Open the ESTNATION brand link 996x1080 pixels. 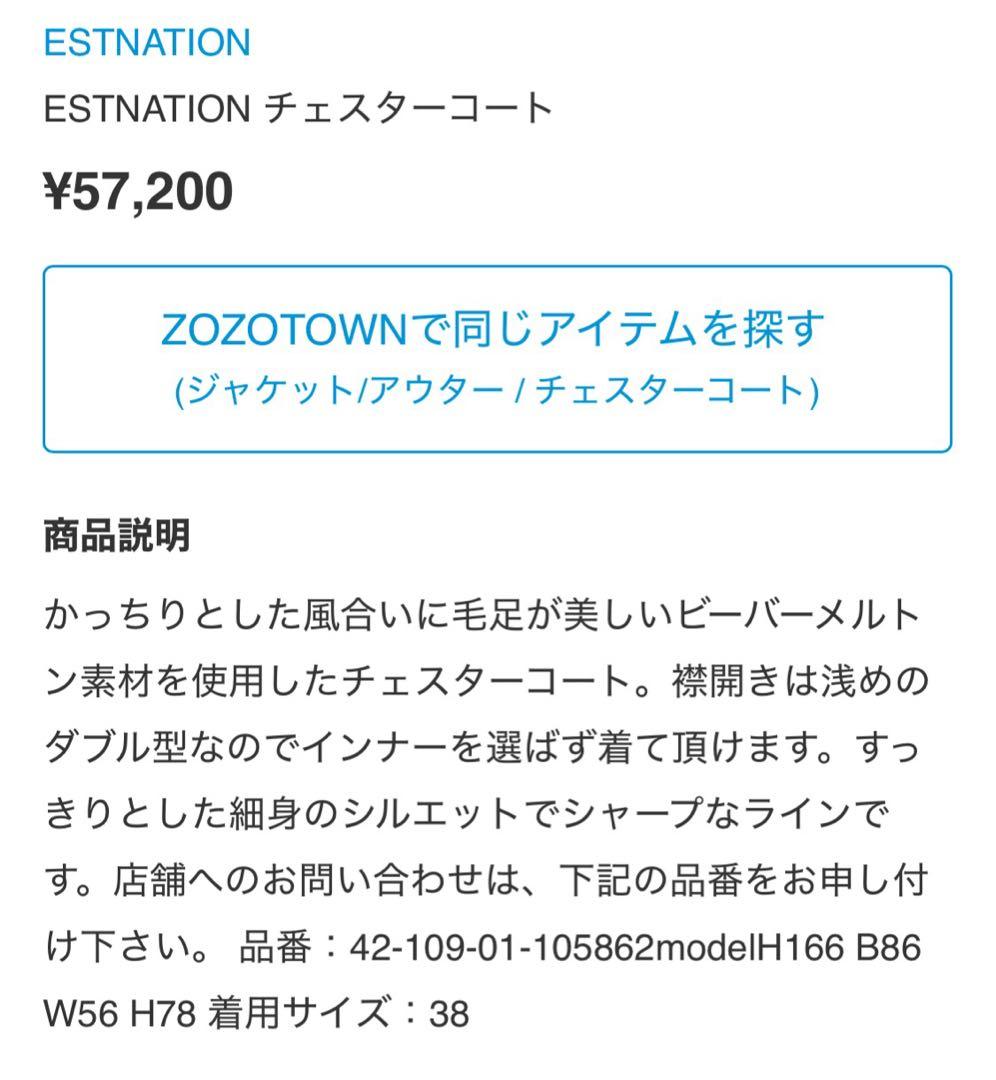pyautogui.click(x=147, y=43)
